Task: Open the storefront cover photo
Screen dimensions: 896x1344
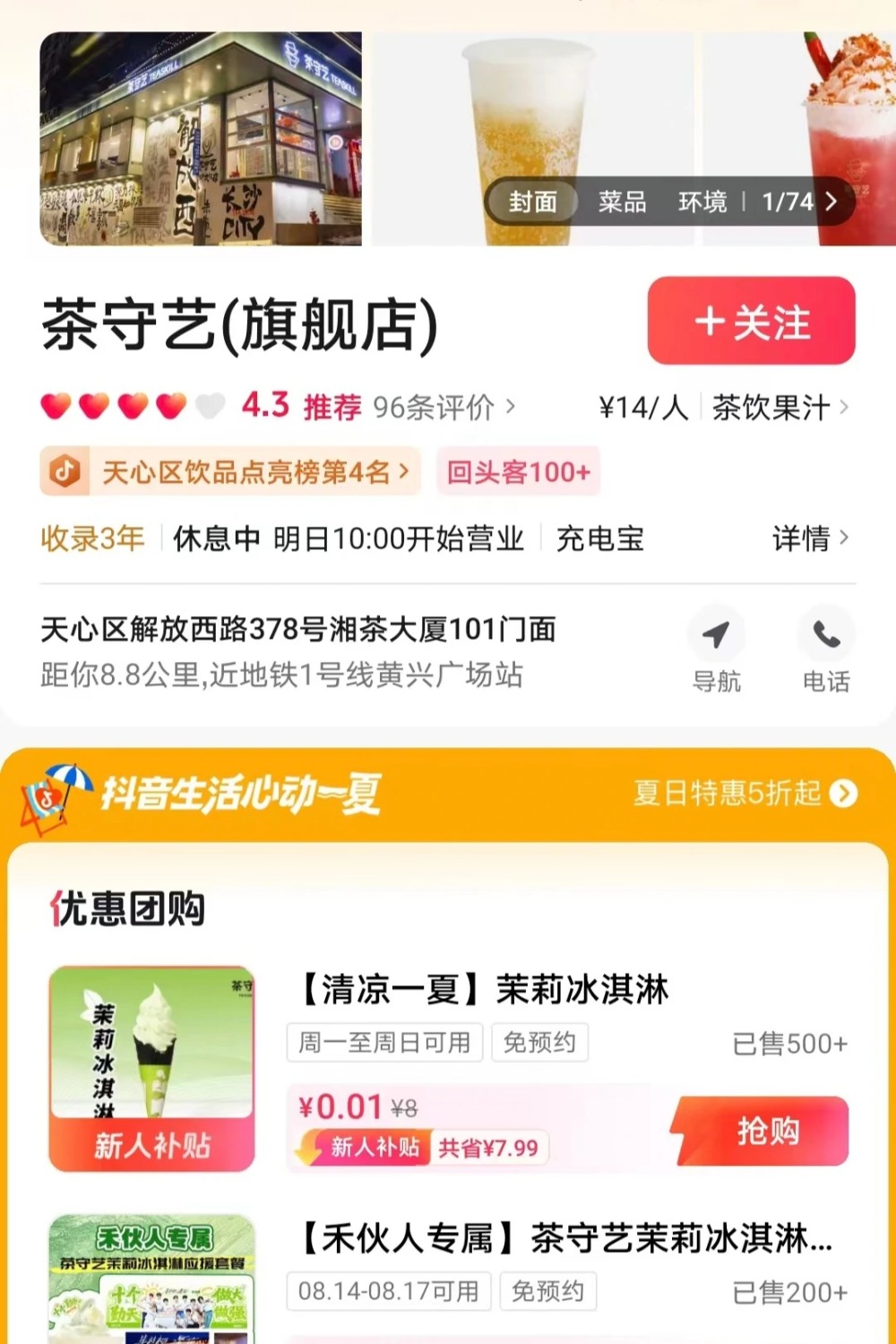Action: [201, 139]
